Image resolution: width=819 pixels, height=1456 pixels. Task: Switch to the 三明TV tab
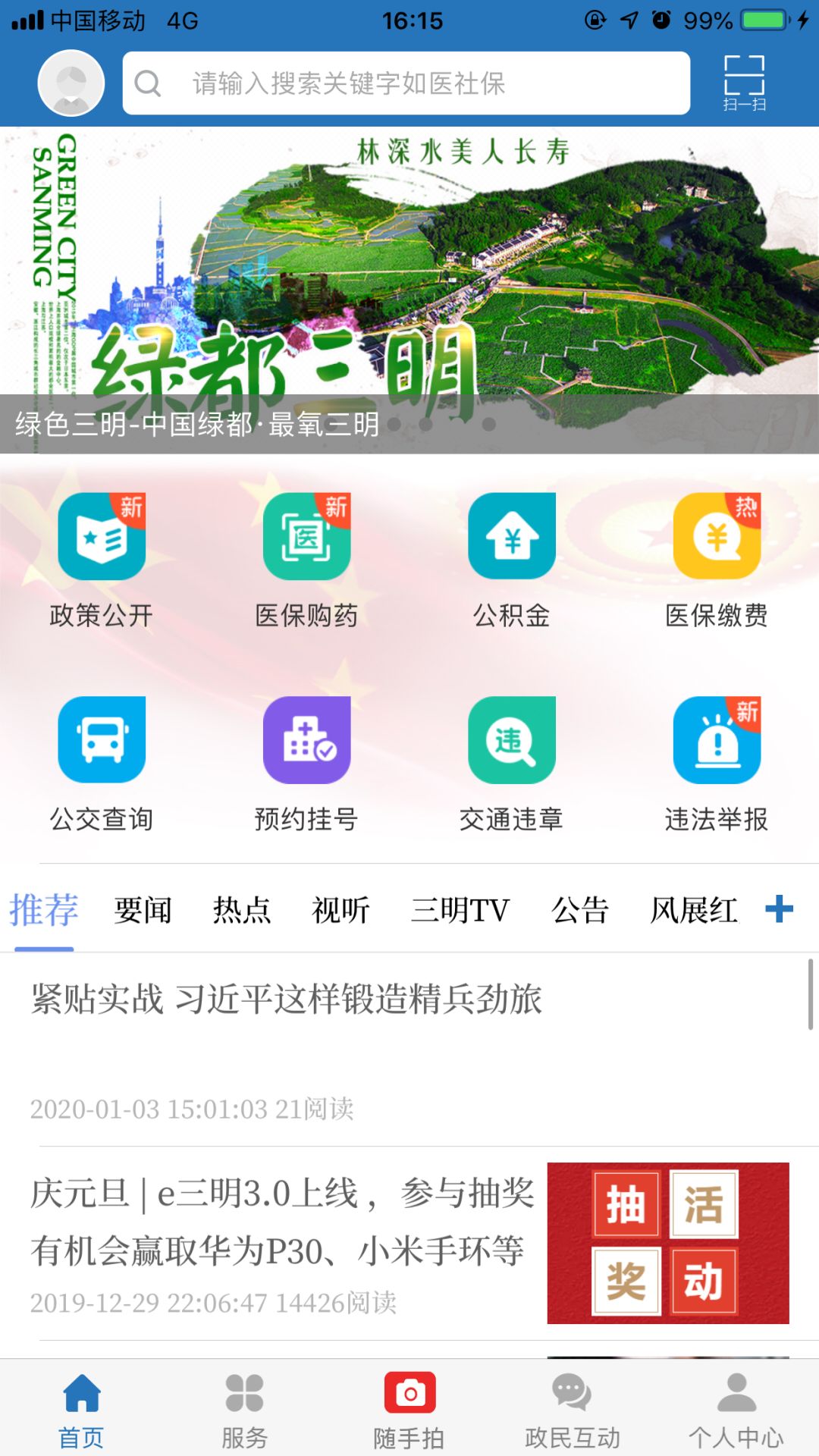point(460,910)
